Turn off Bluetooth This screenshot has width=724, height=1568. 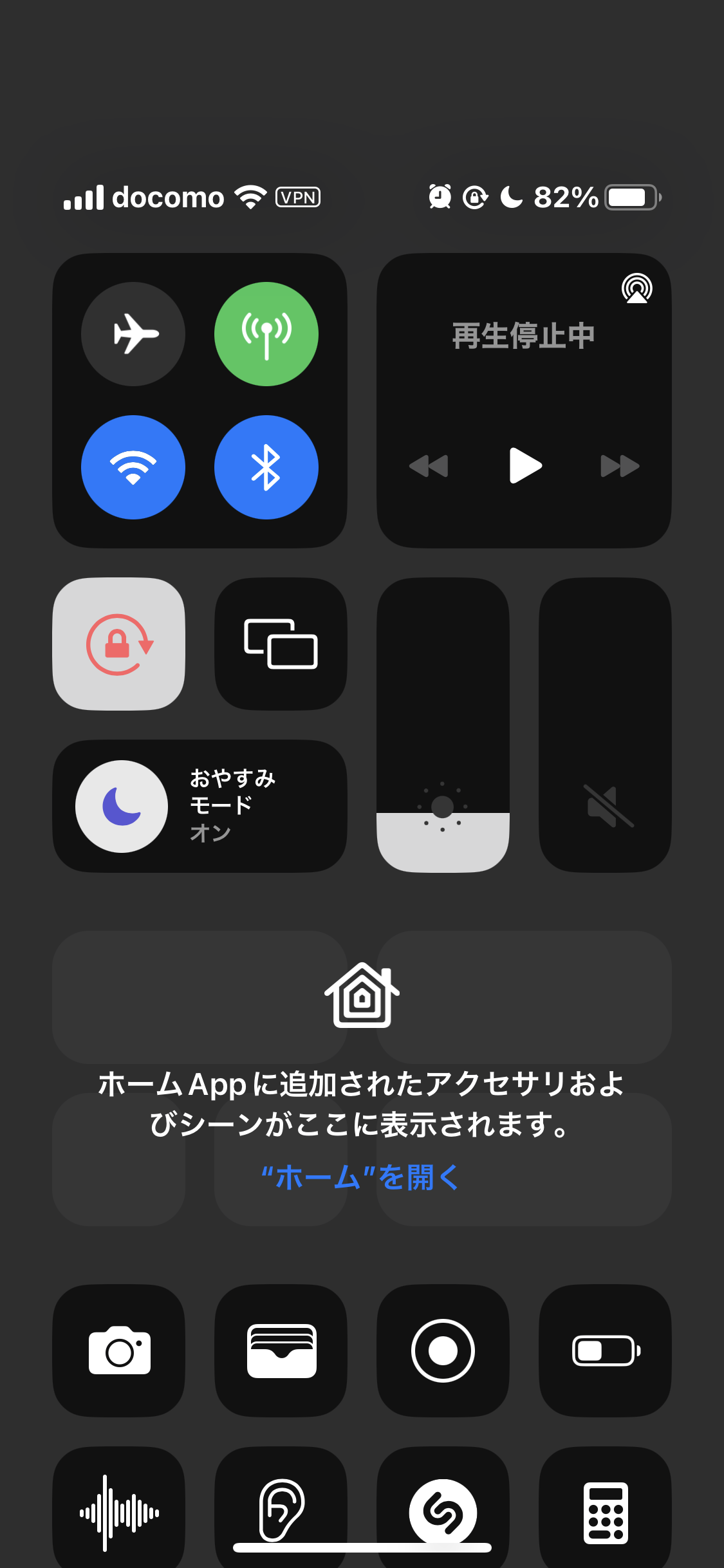266,467
